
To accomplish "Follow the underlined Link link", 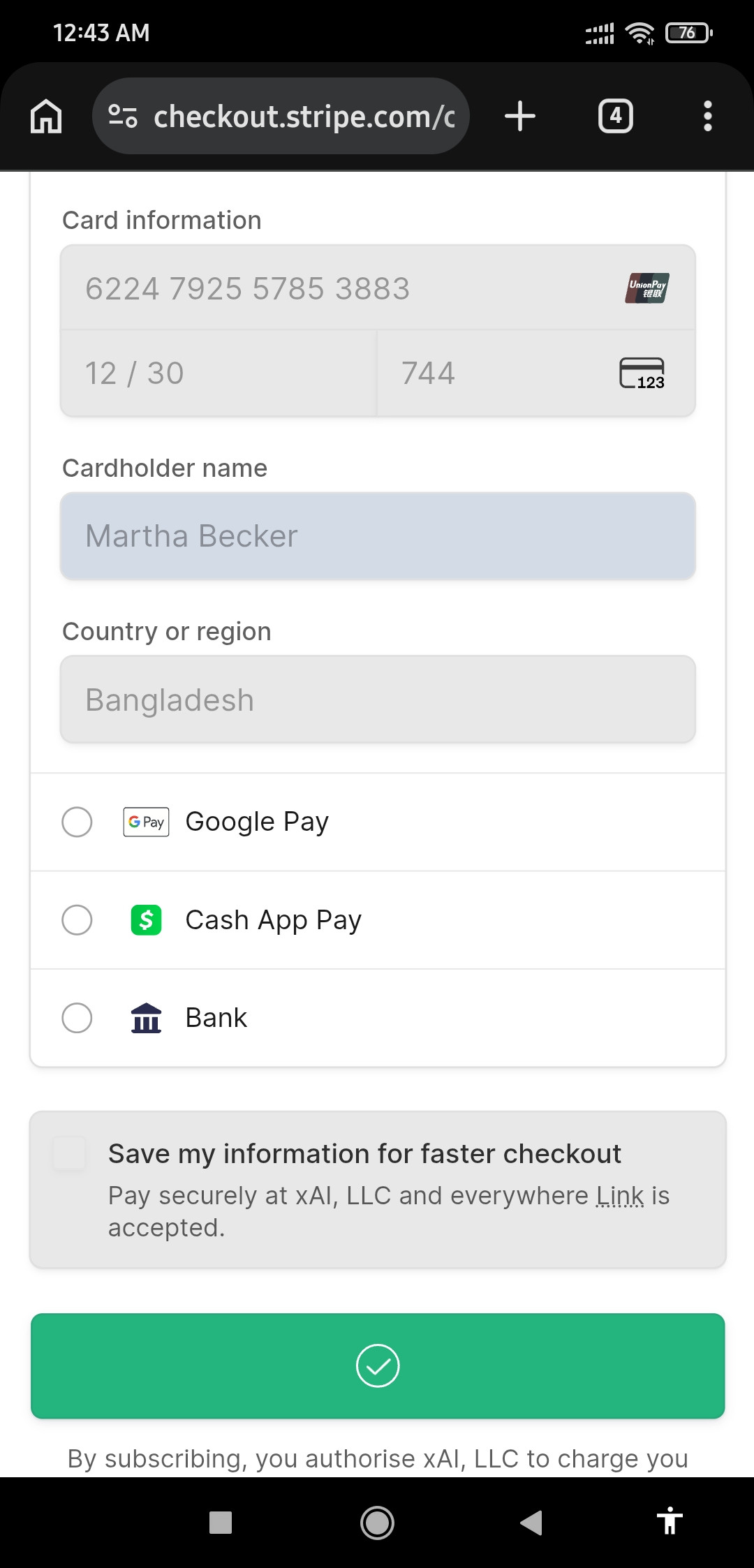I will pos(620,1196).
